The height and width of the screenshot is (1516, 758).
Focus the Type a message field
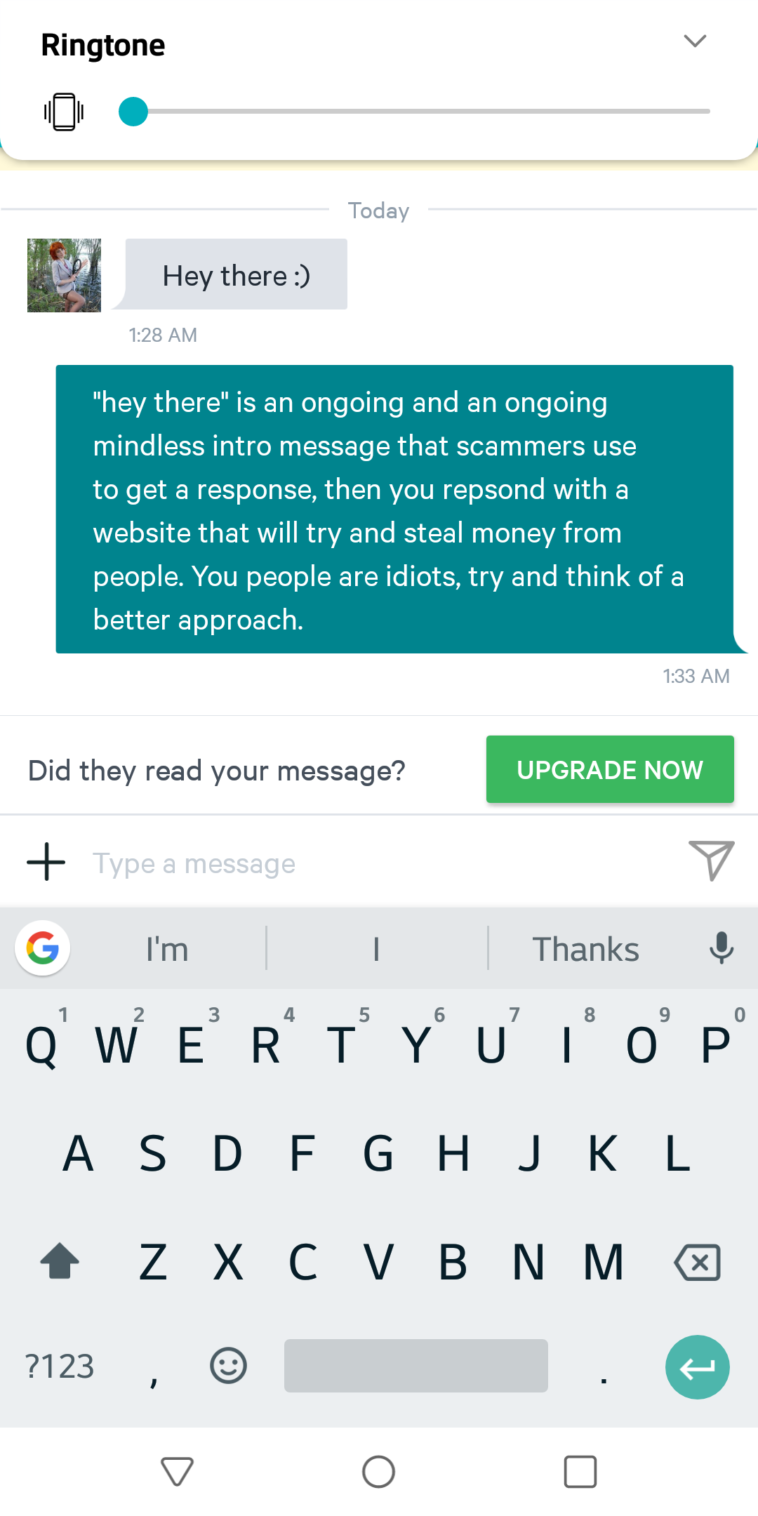point(380,863)
